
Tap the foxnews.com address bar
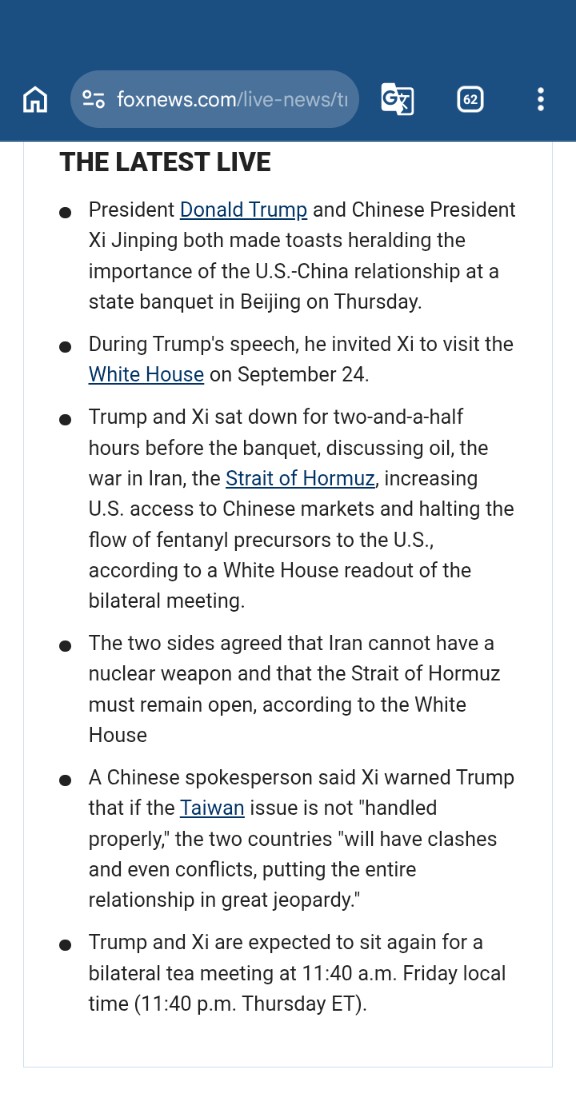point(215,99)
